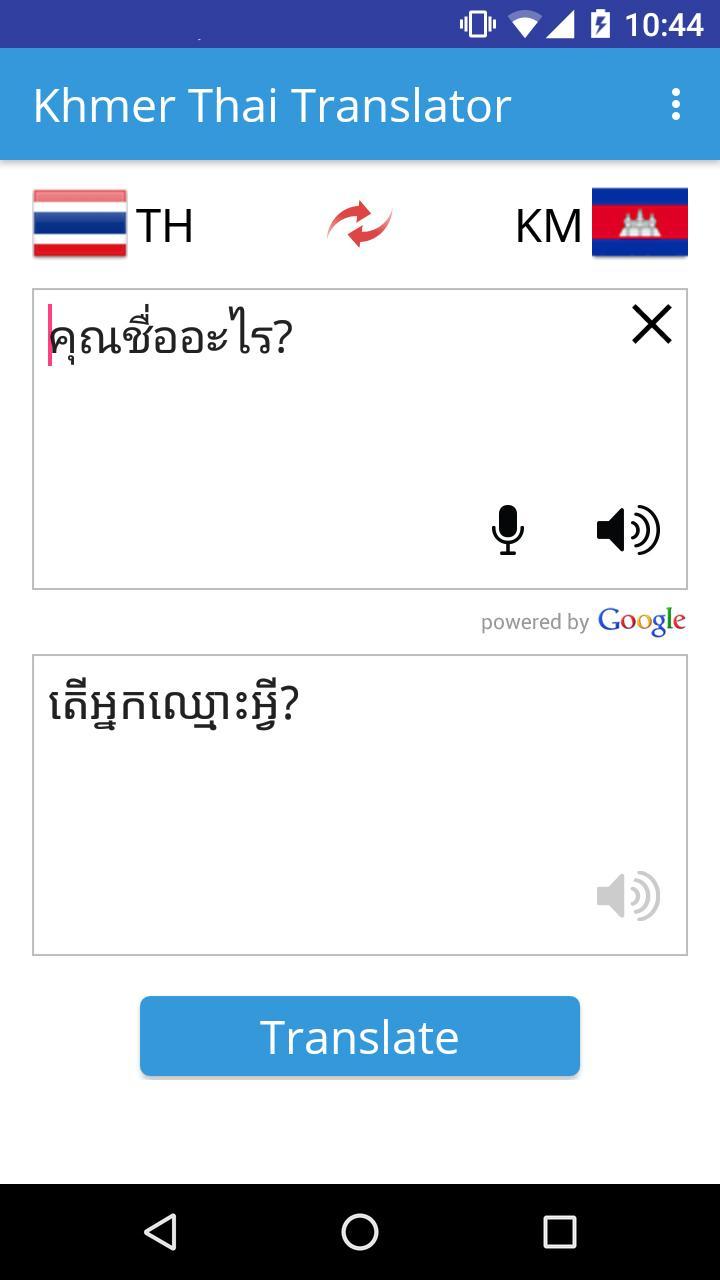
Task: Tap the Thailand flag icon
Action: (x=79, y=224)
